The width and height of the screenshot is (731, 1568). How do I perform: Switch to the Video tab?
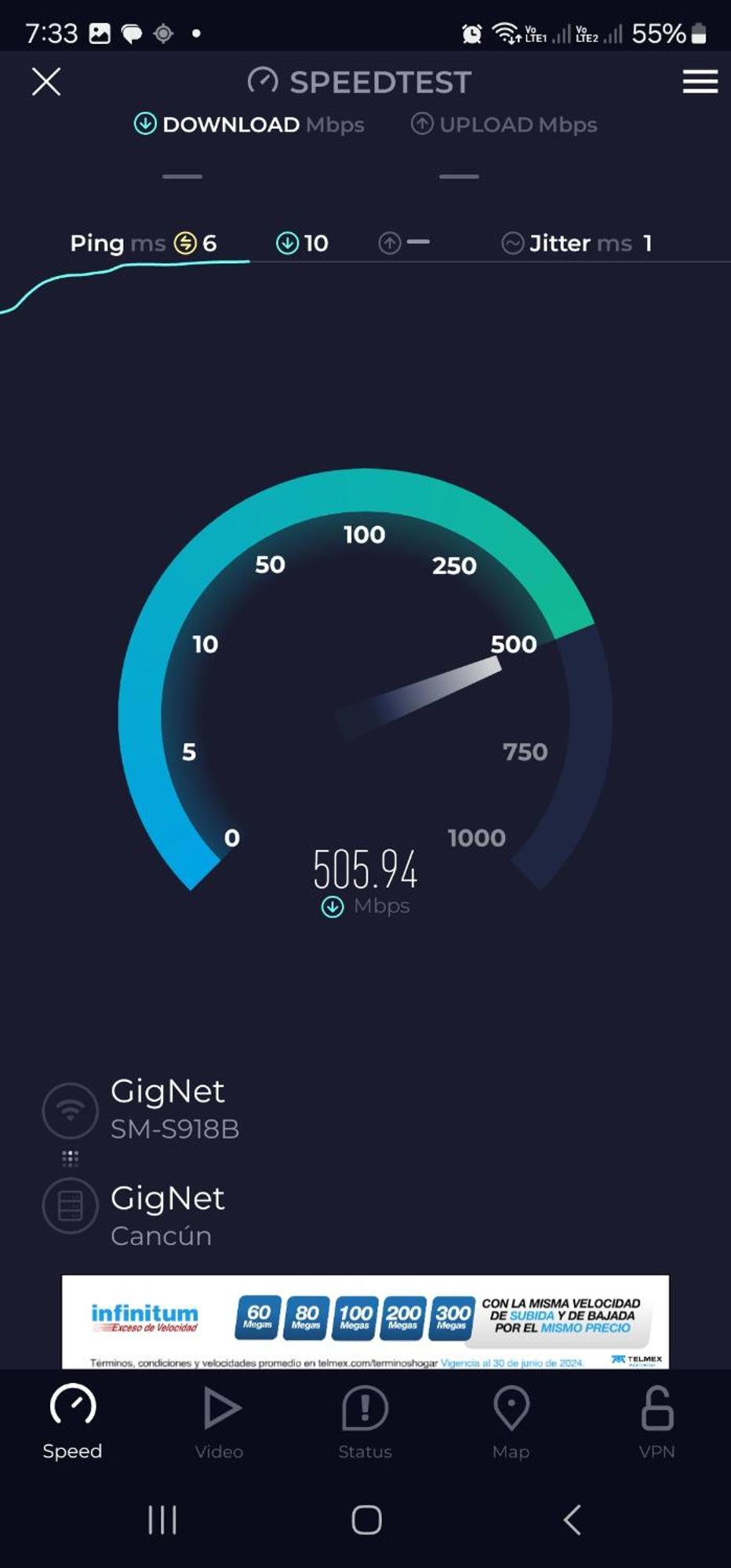tap(219, 1422)
